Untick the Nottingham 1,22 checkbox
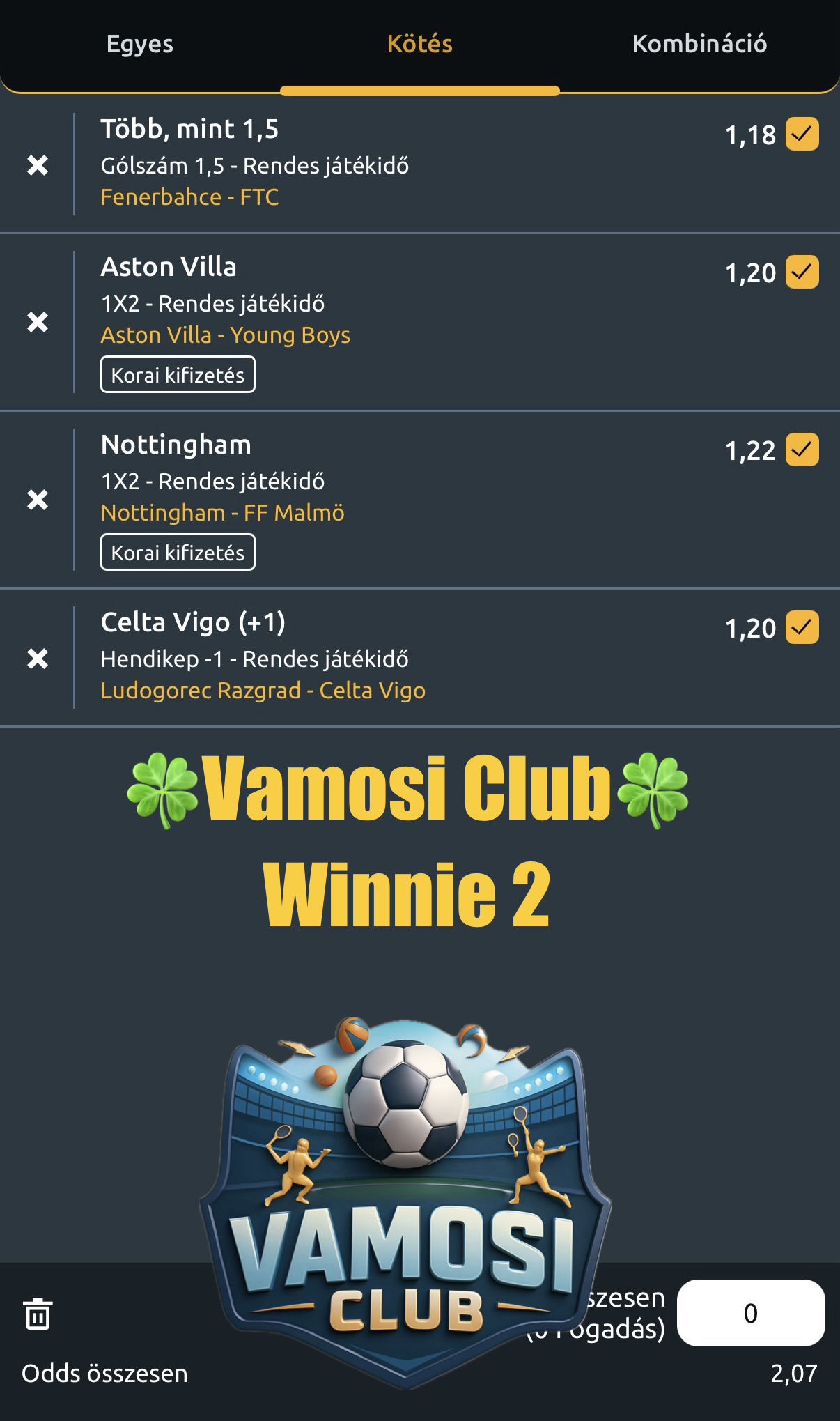This screenshot has height=1421, width=840. [x=802, y=450]
